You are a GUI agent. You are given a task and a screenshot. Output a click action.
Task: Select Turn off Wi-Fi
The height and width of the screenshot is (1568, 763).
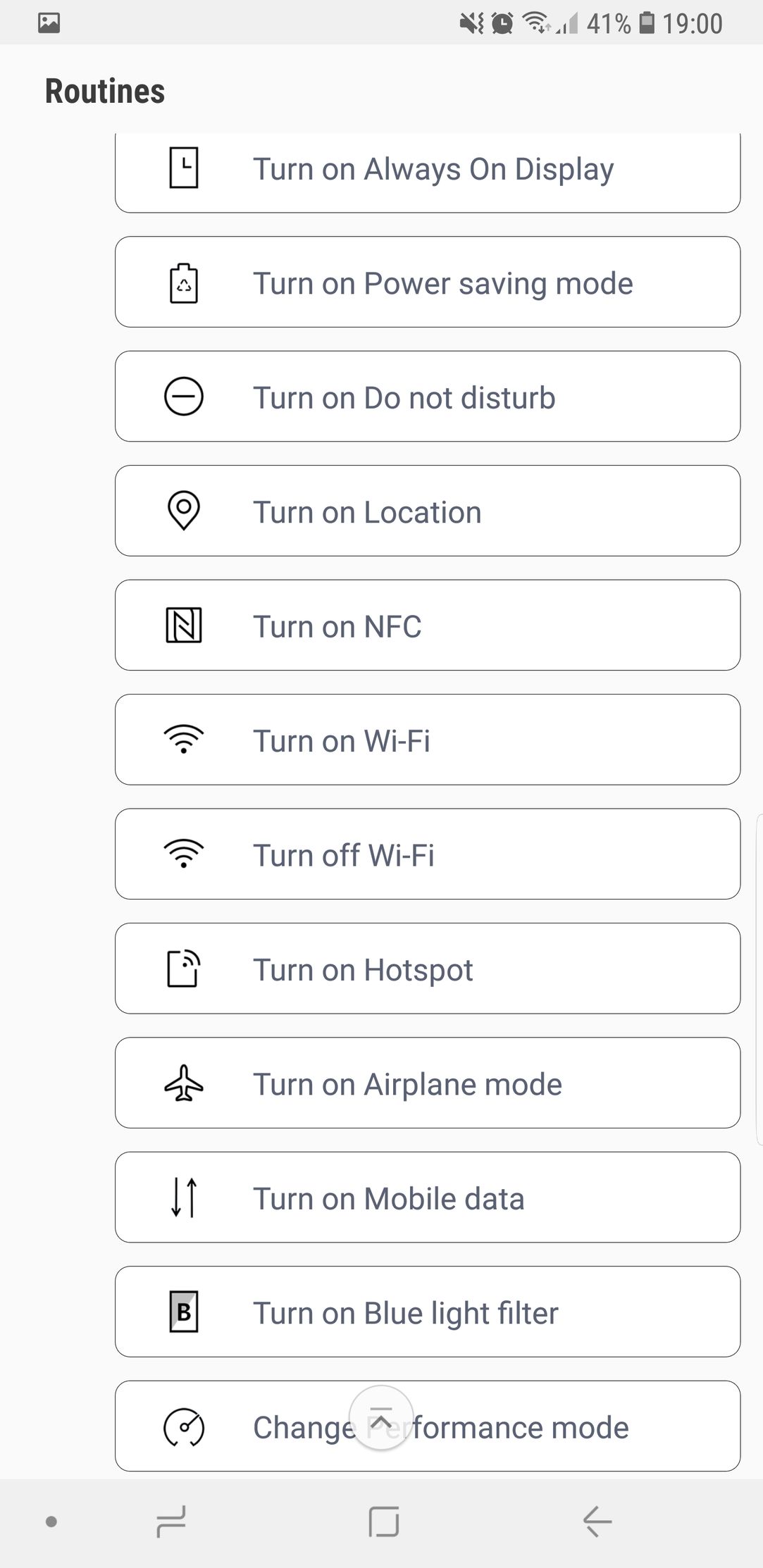(427, 854)
